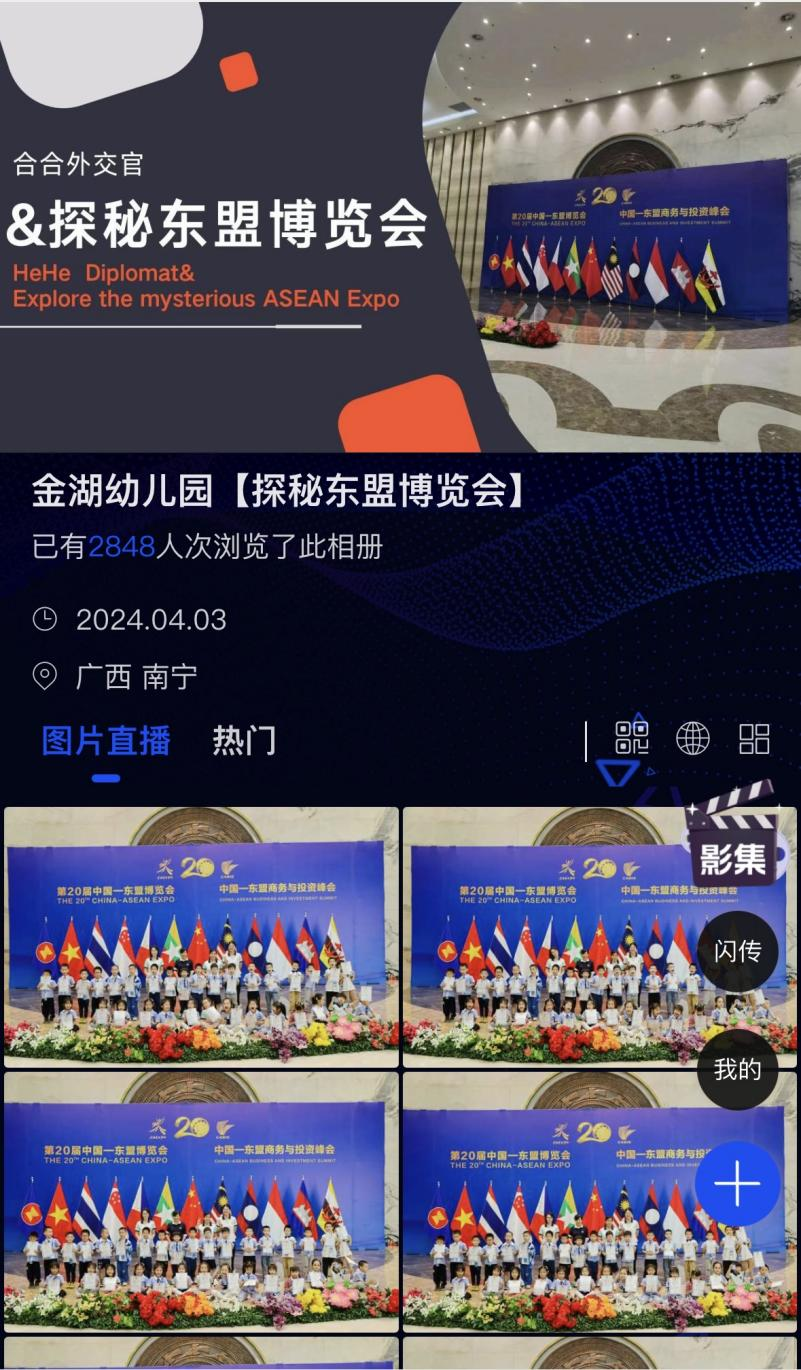The height and width of the screenshot is (1370, 801).
Task: Open the top banner cover image
Action: [x=400, y=226]
